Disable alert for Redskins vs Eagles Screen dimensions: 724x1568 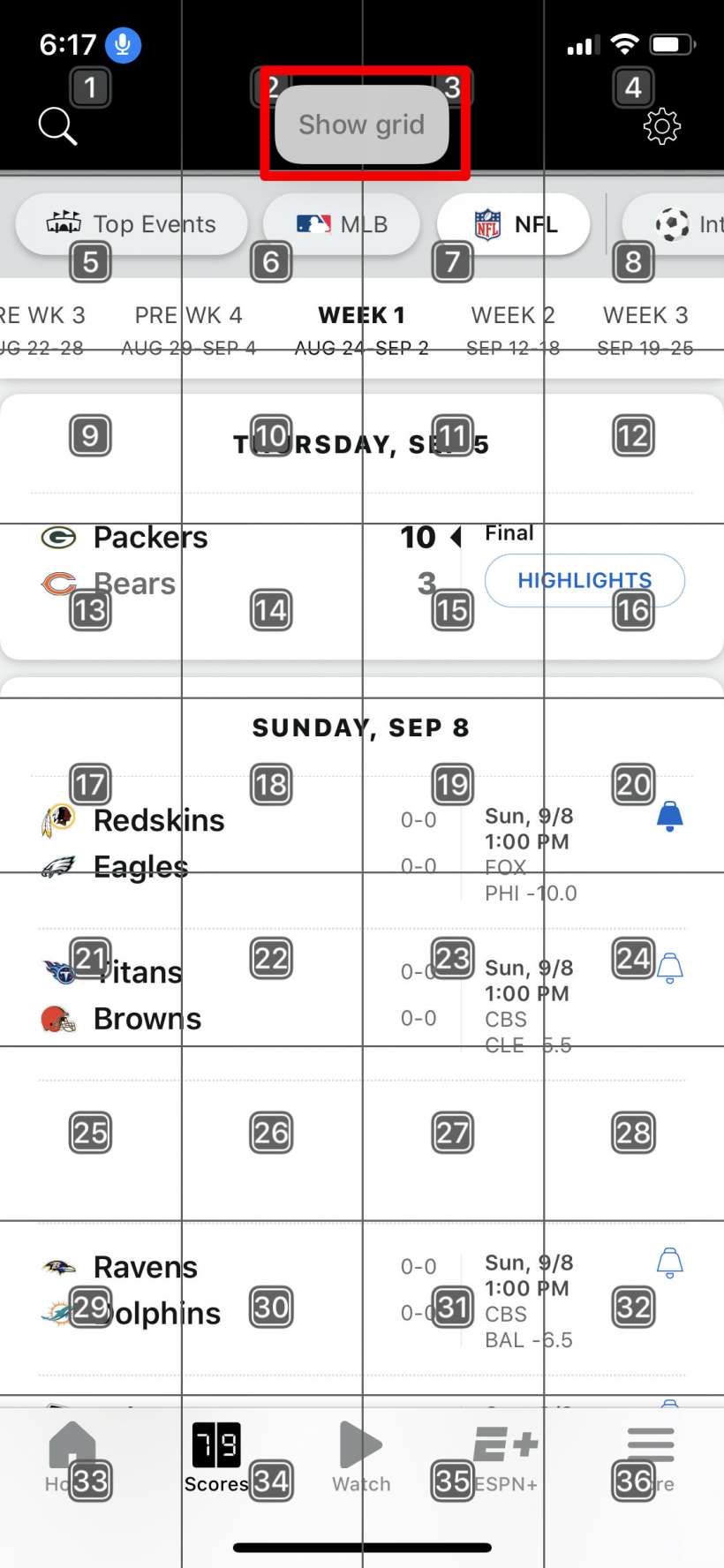(x=670, y=817)
